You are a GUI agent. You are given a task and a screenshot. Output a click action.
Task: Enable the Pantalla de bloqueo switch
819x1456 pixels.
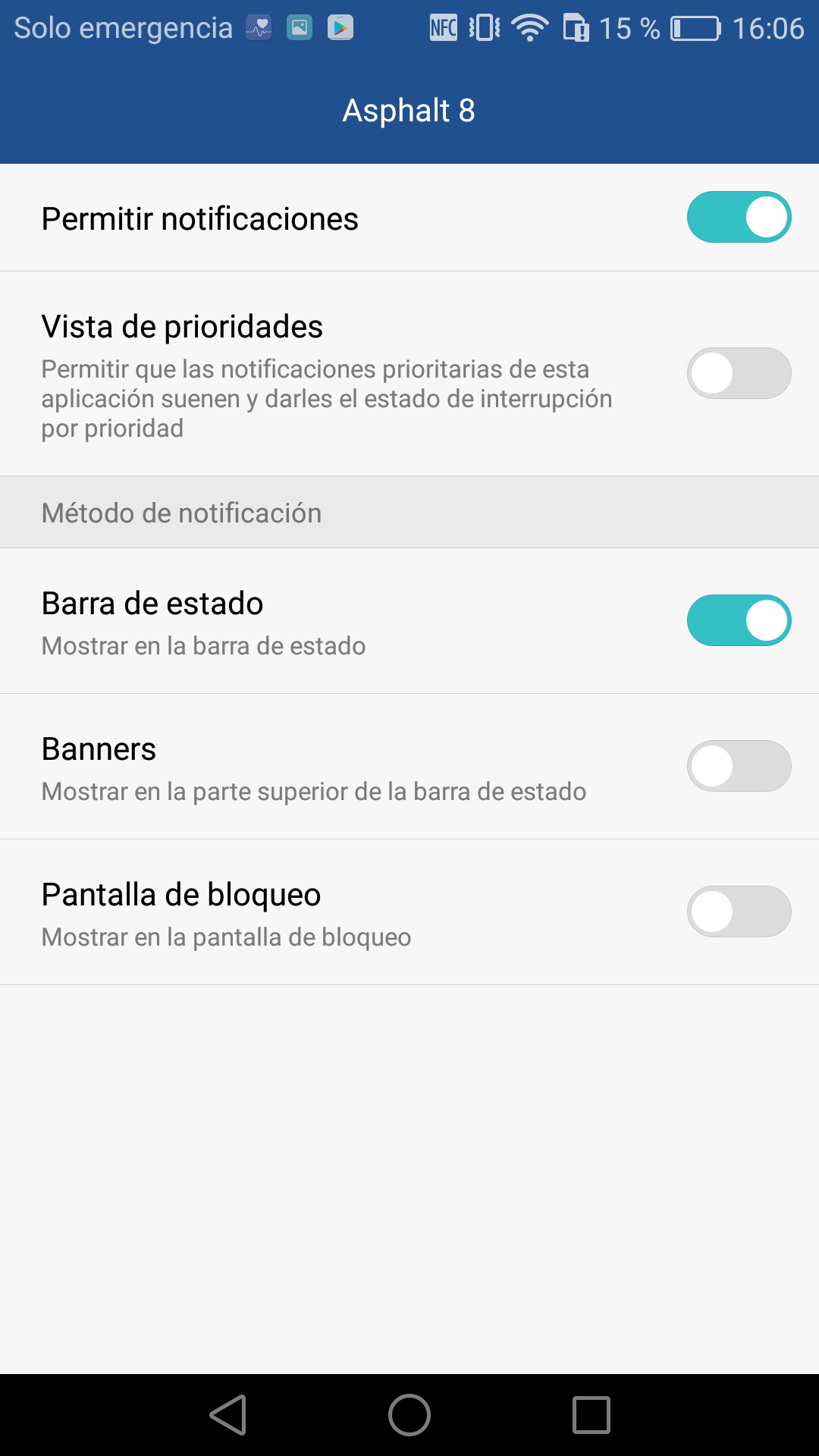[739, 912]
